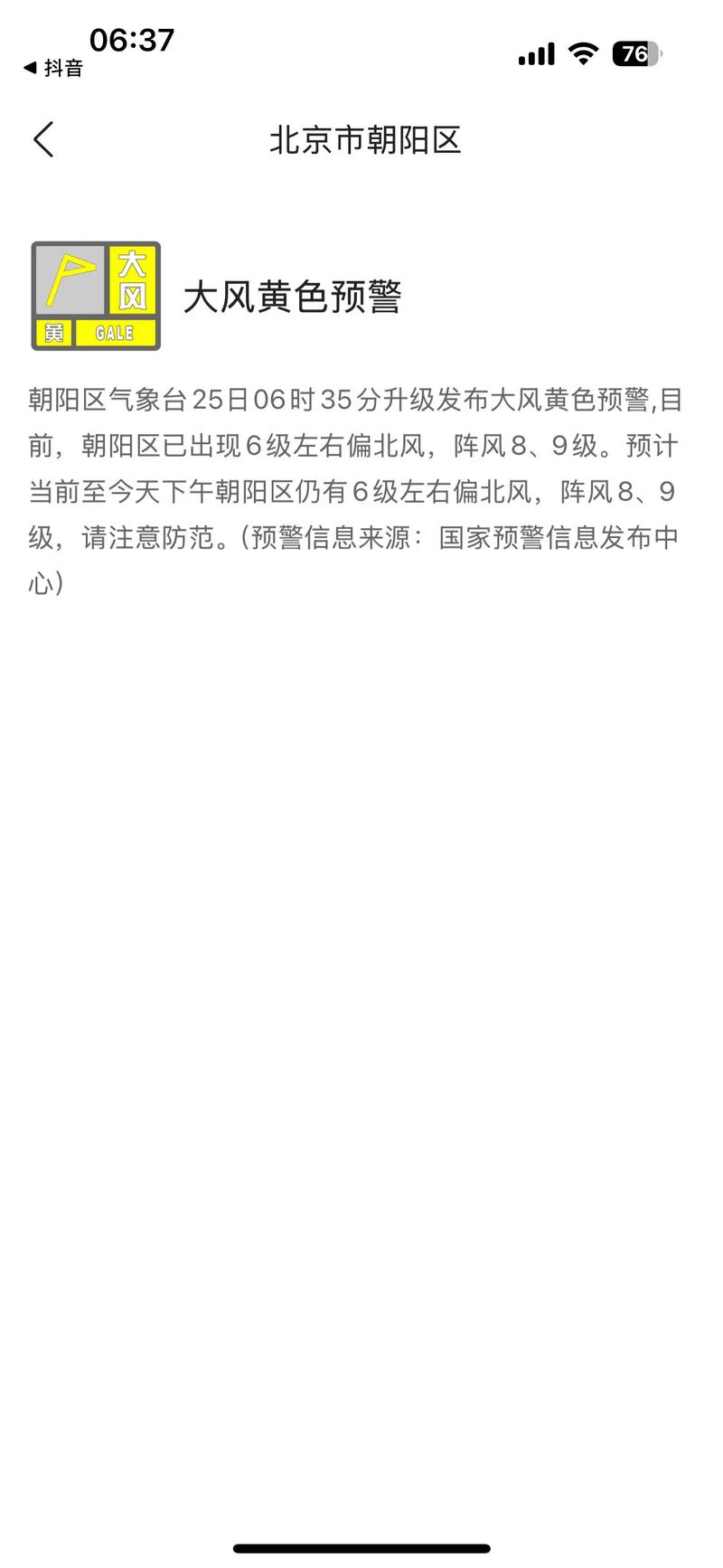Open the 抖音 app switcher label
The width and height of the screenshot is (723, 1568).
click(x=54, y=68)
